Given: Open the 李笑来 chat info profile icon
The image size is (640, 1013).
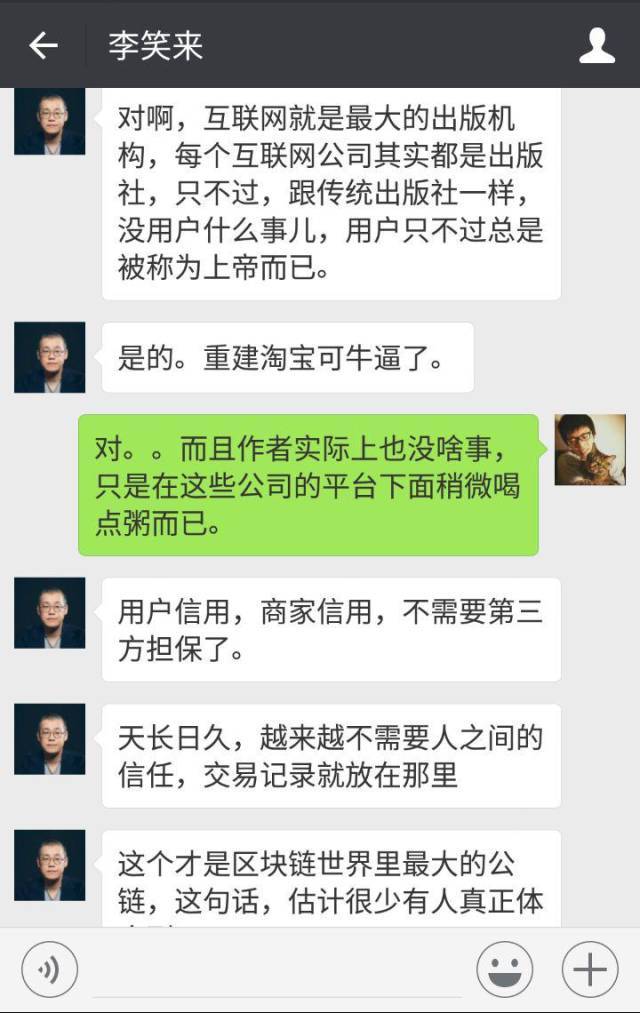Looking at the screenshot, I should (x=597, y=45).
